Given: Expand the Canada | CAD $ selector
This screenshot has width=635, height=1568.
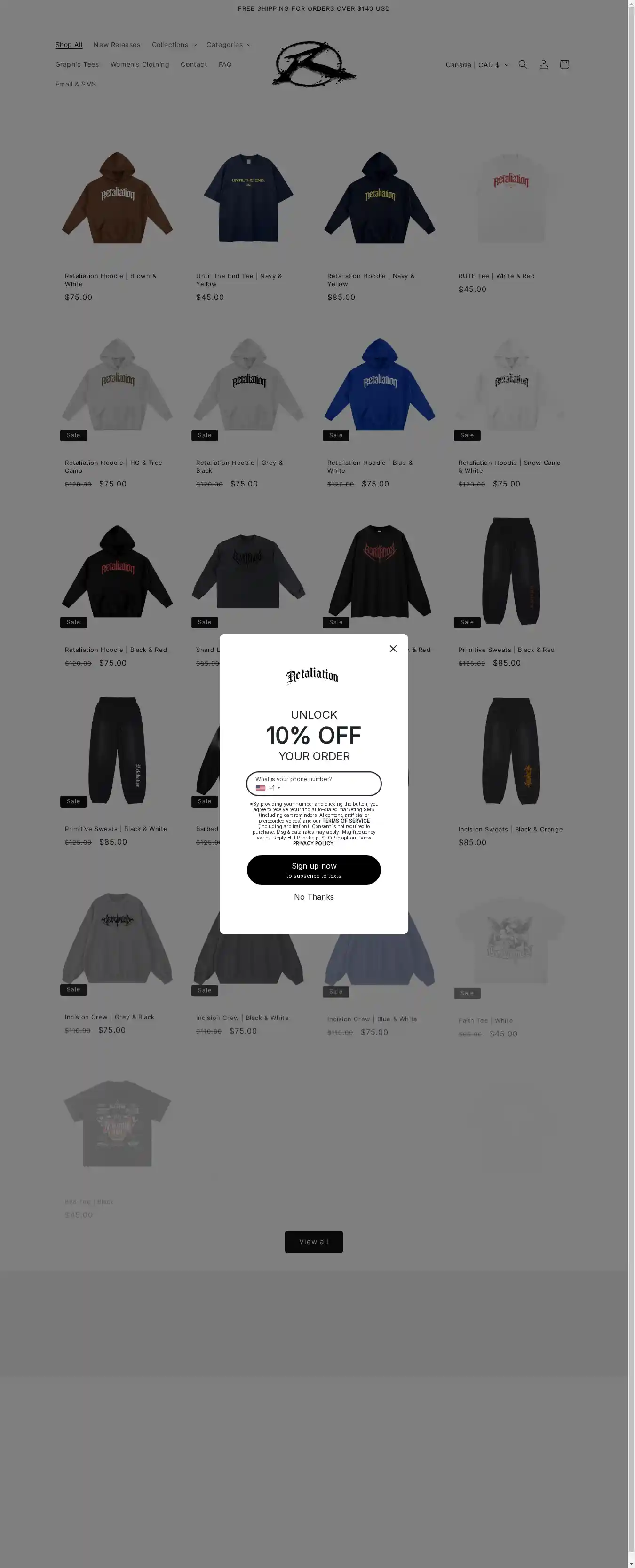Looking at the screenshot, I should (x=476, y=64).
